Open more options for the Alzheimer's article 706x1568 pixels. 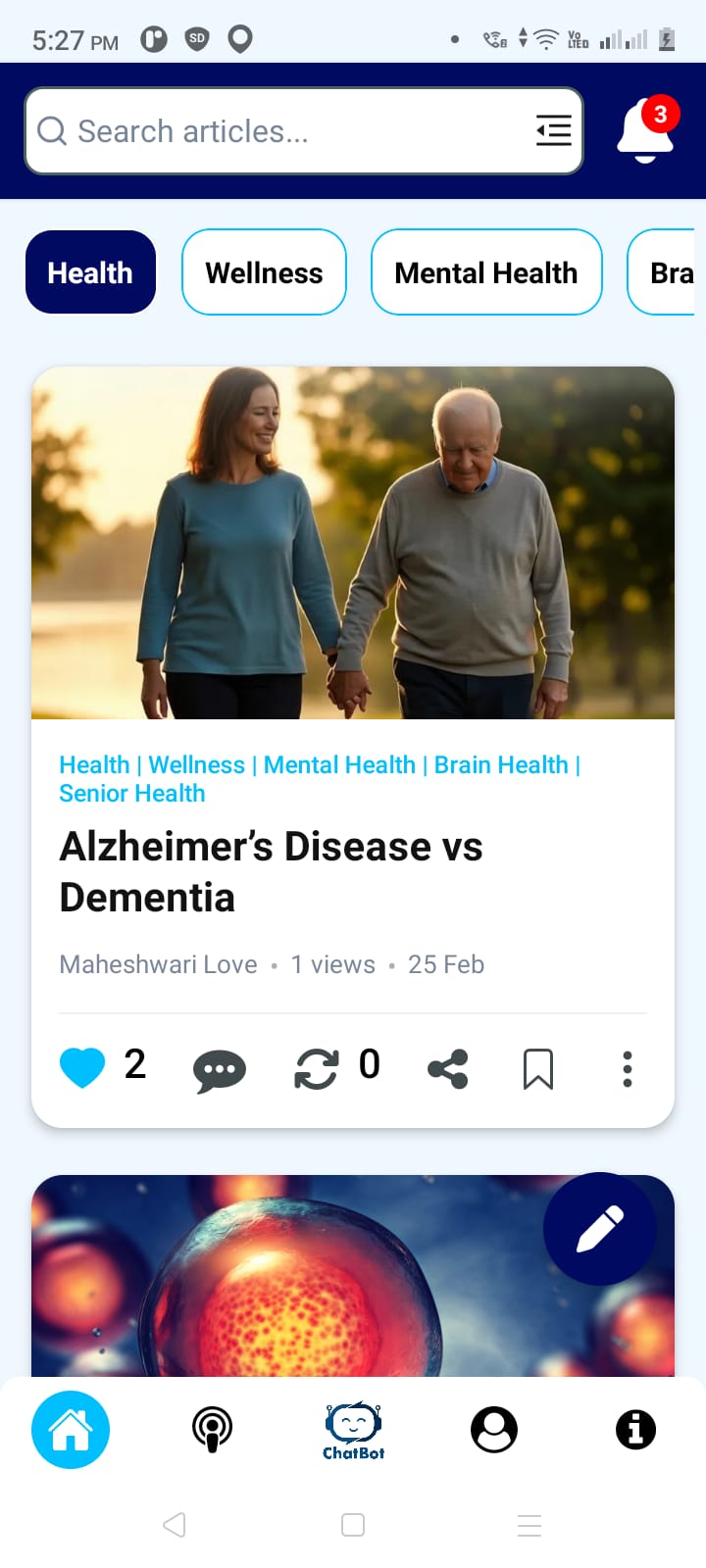coord(628,1069)
